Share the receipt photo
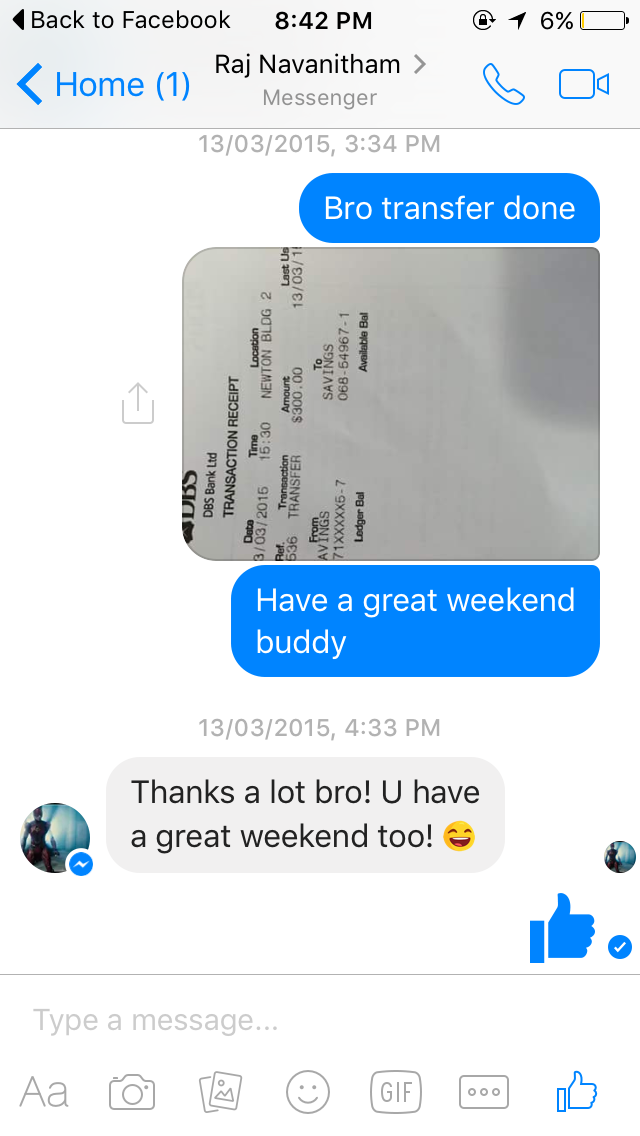This screenshot has height=1136, width=640. pyautogui.click(x=138, y=403)
